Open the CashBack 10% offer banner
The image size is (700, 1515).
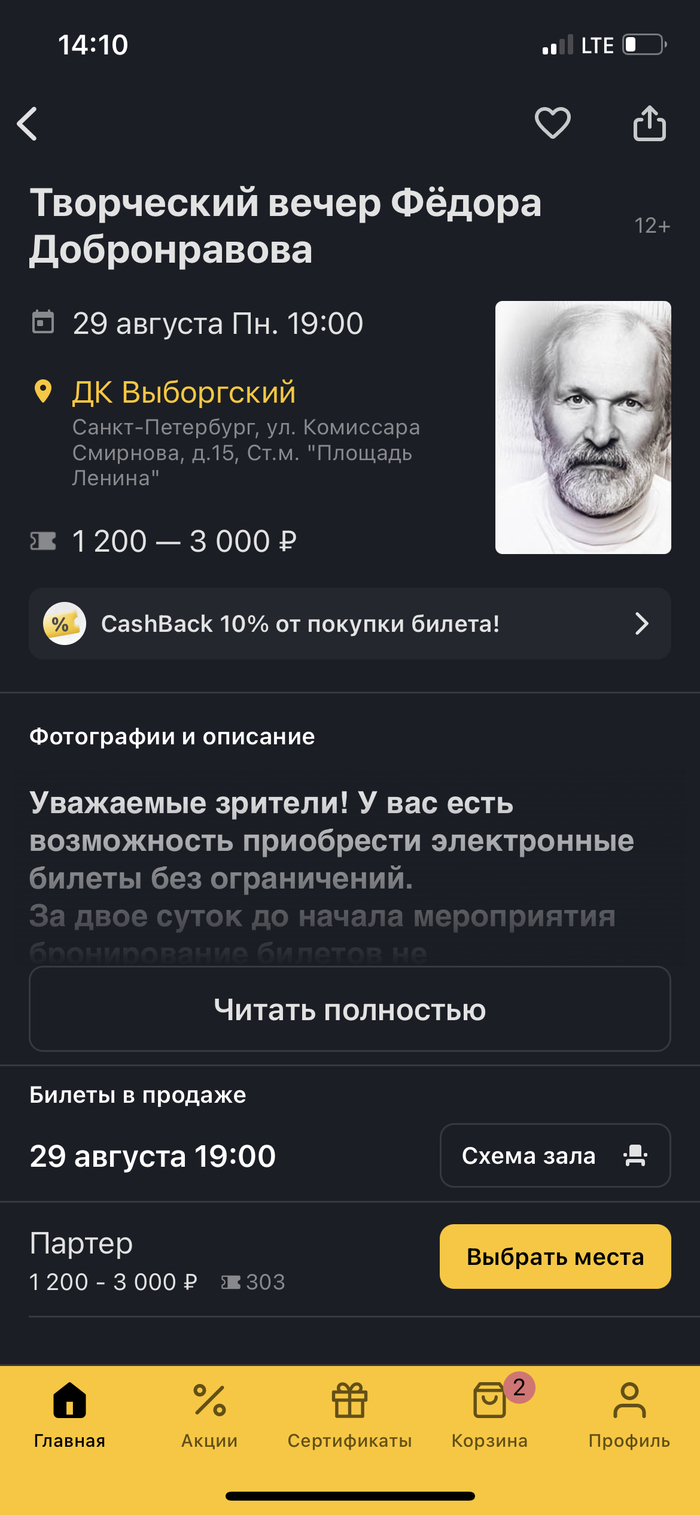pyautogui.click(x=349, y=624)
